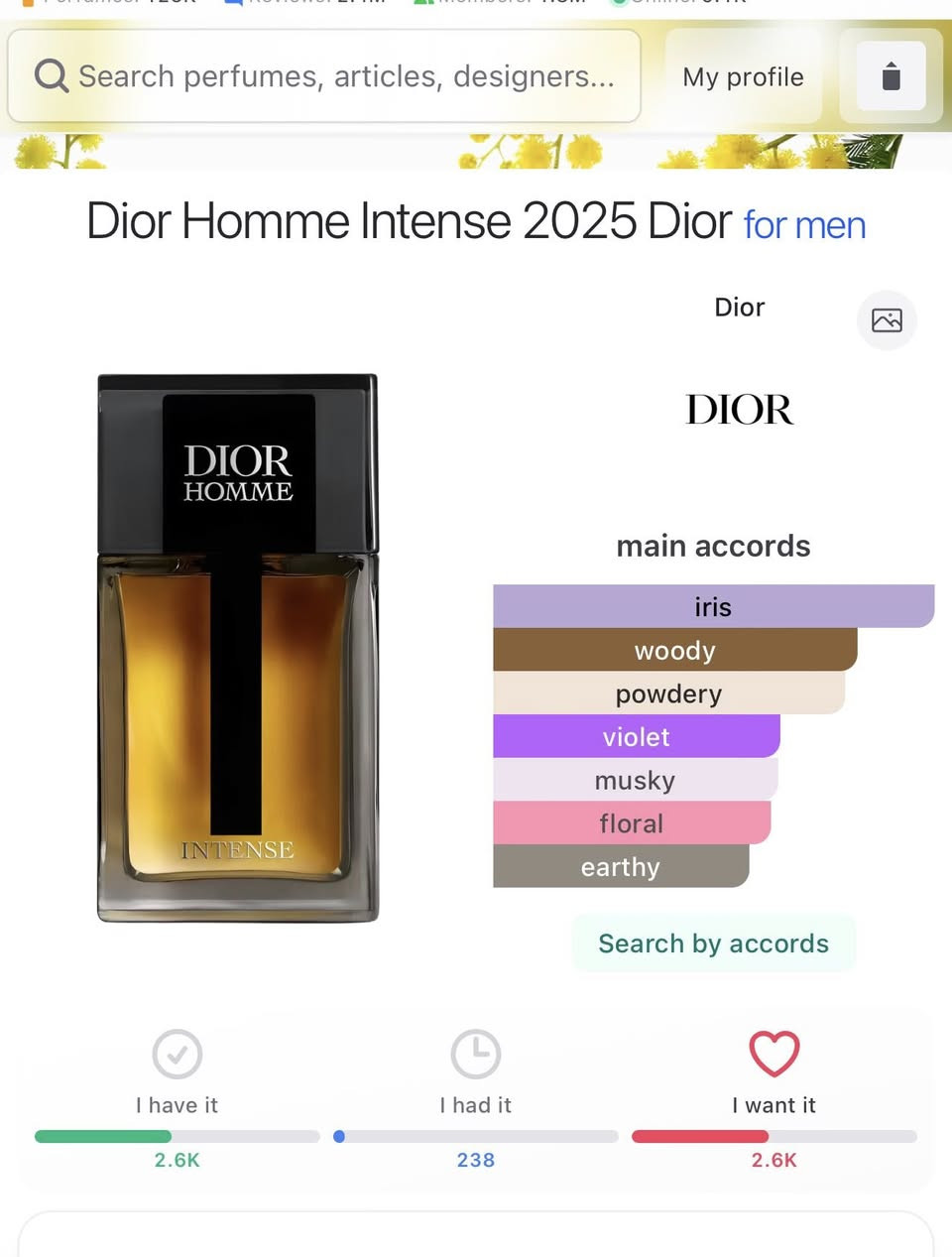Viewport: 952px width, 1257px height.
Task: Select the iris accord bar
Action: (713, 606)
